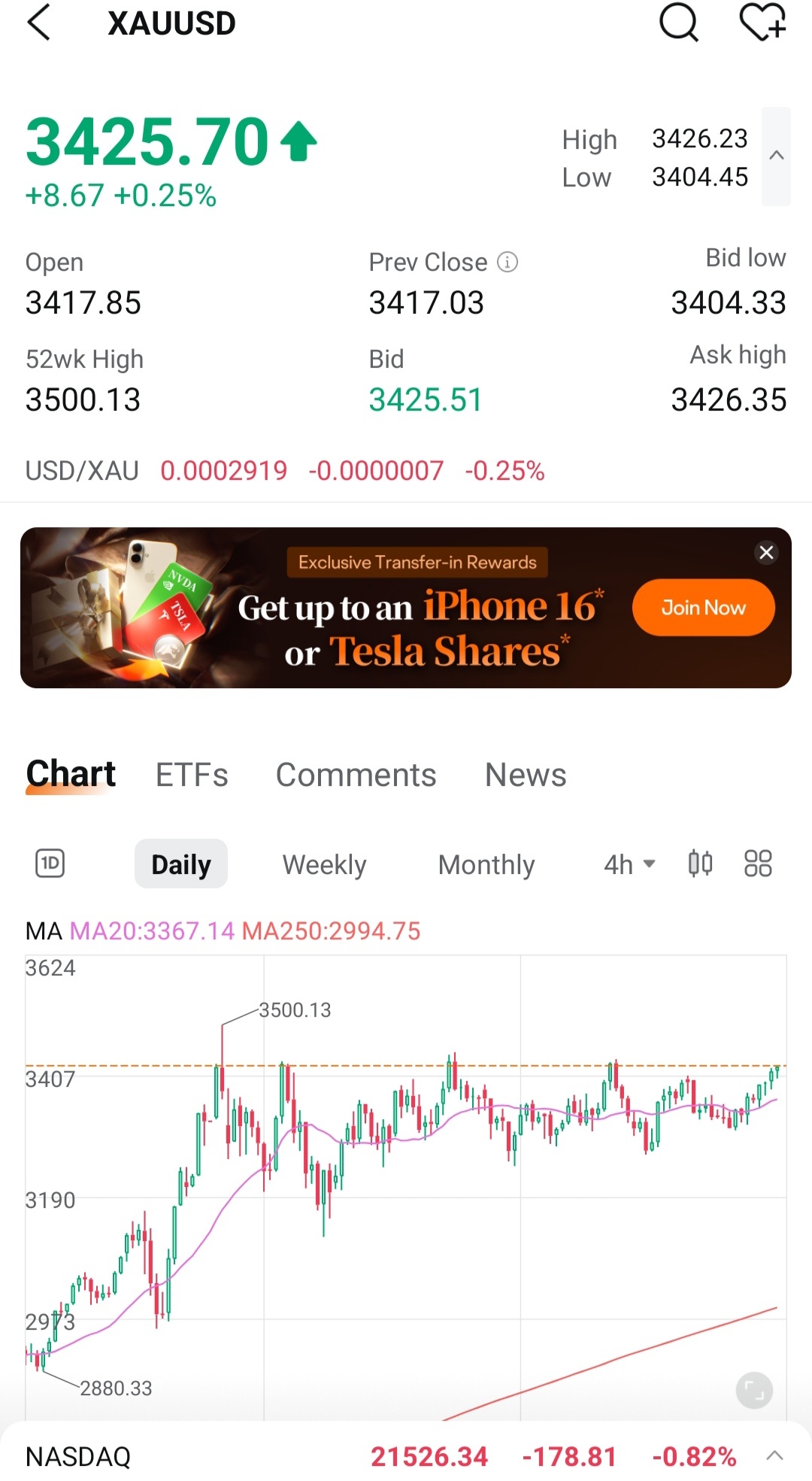Open the 4h interval dropdown
812x1481 pixels.
pos(630,864)
